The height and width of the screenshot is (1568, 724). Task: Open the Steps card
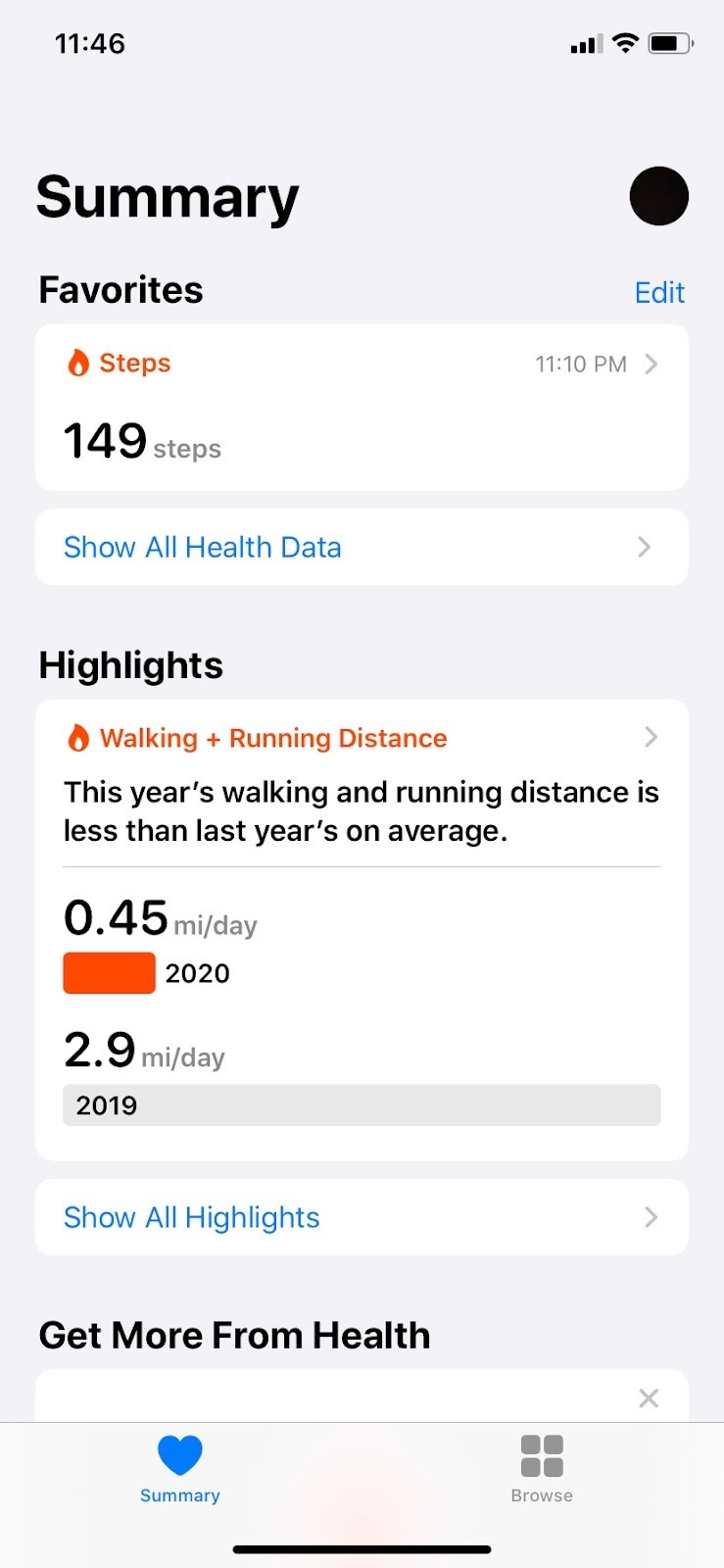[362, 407]
